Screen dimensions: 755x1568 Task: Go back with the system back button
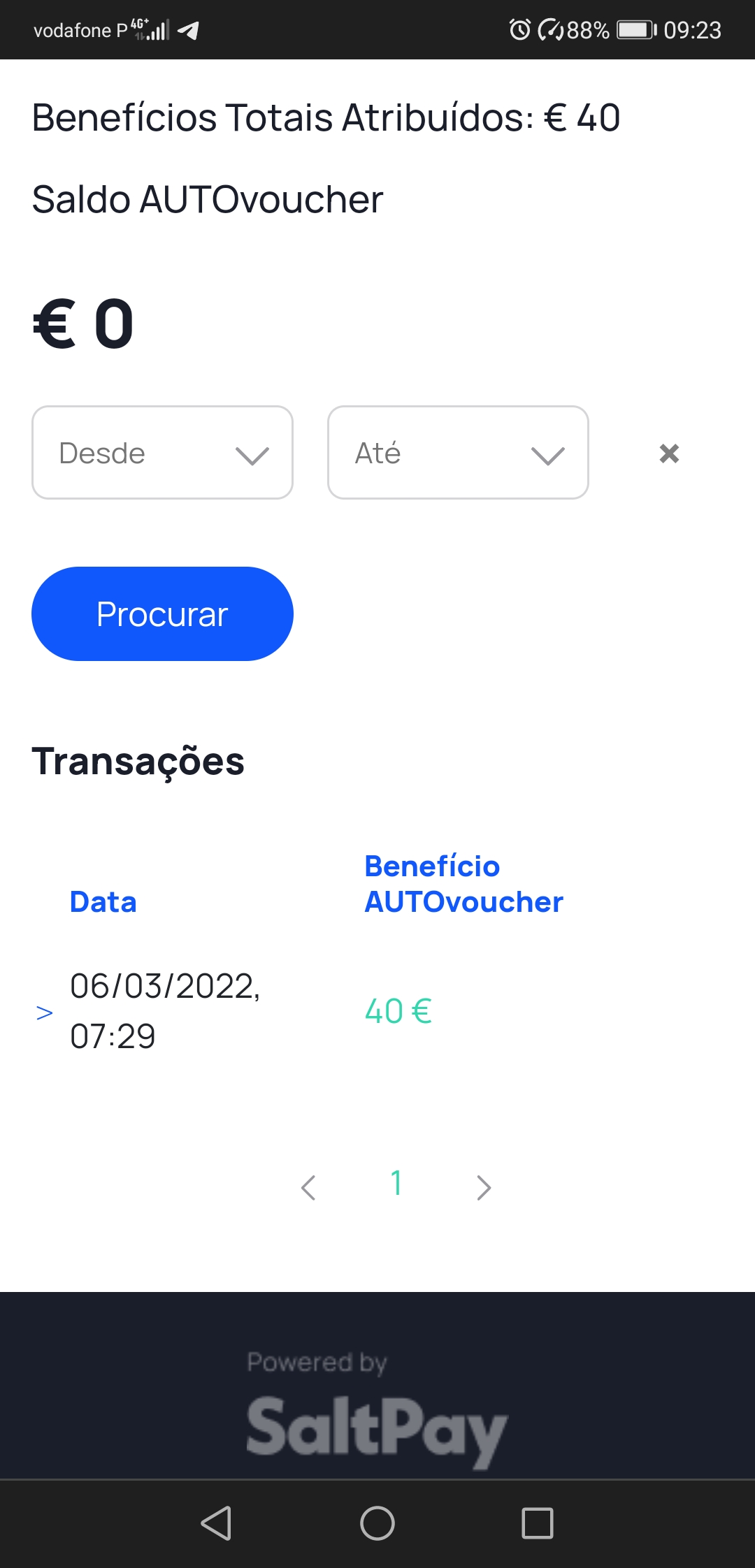(216, 1523)
